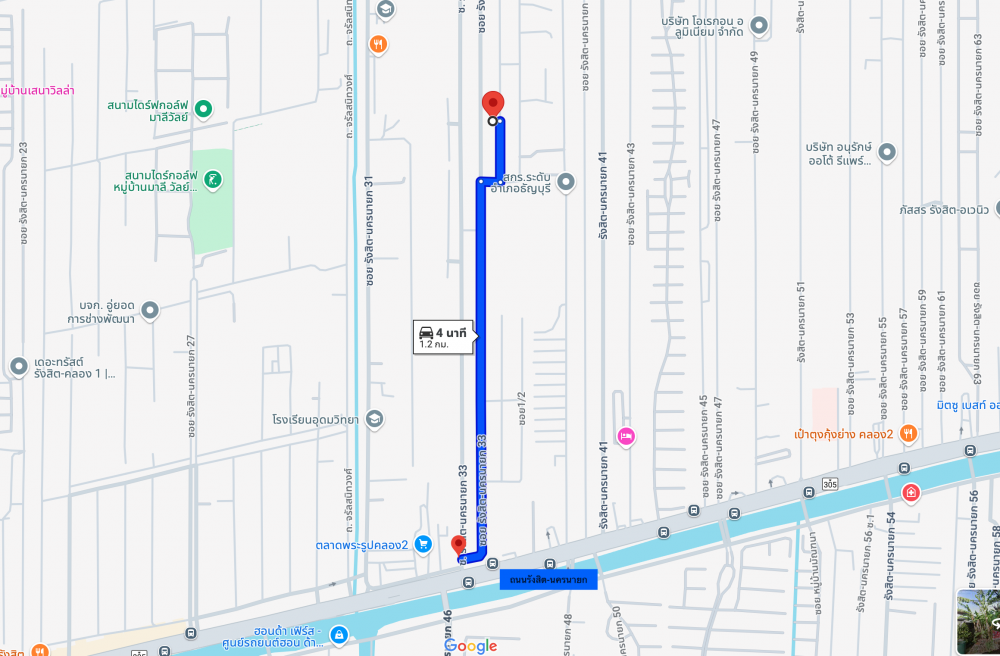The width and height of the screenshot is (1000, 656).
Task: Open สนามไดร์ฟกอล์ฟ มาลีวัลย์ place marker
Action: (203, 109)
